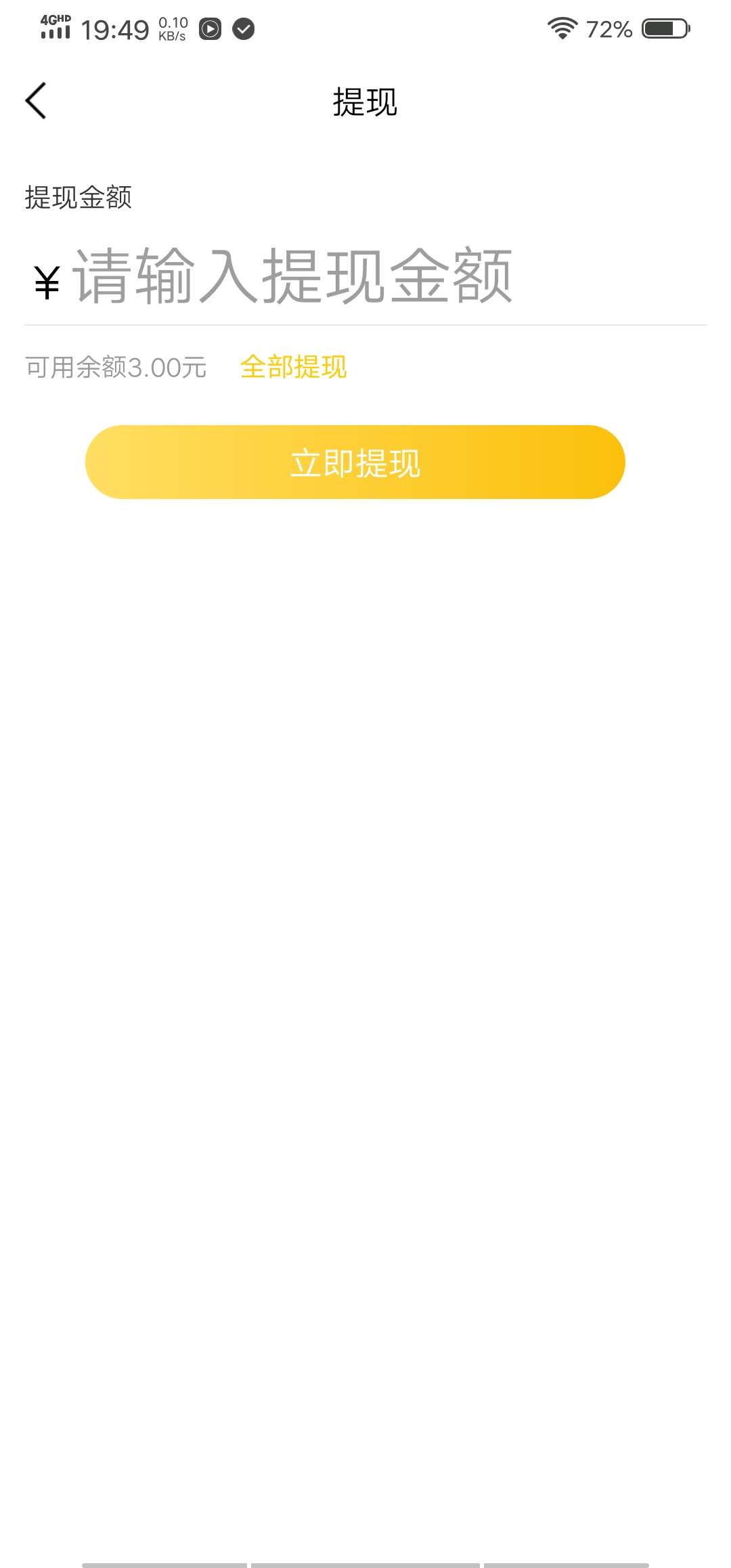
Task: Tap the 立即提现 button
Action: point(355,462)
